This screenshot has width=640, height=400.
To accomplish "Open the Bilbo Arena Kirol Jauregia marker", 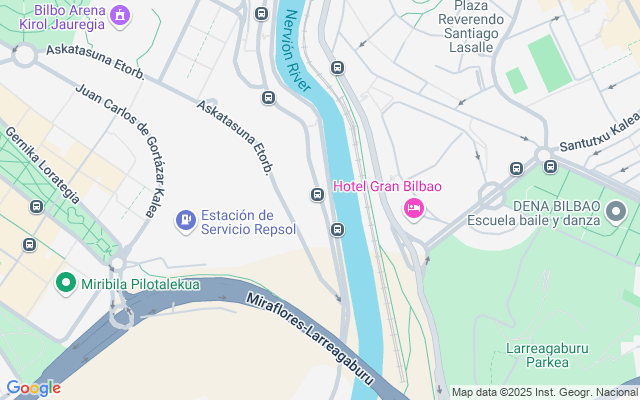I will (120, 15).
